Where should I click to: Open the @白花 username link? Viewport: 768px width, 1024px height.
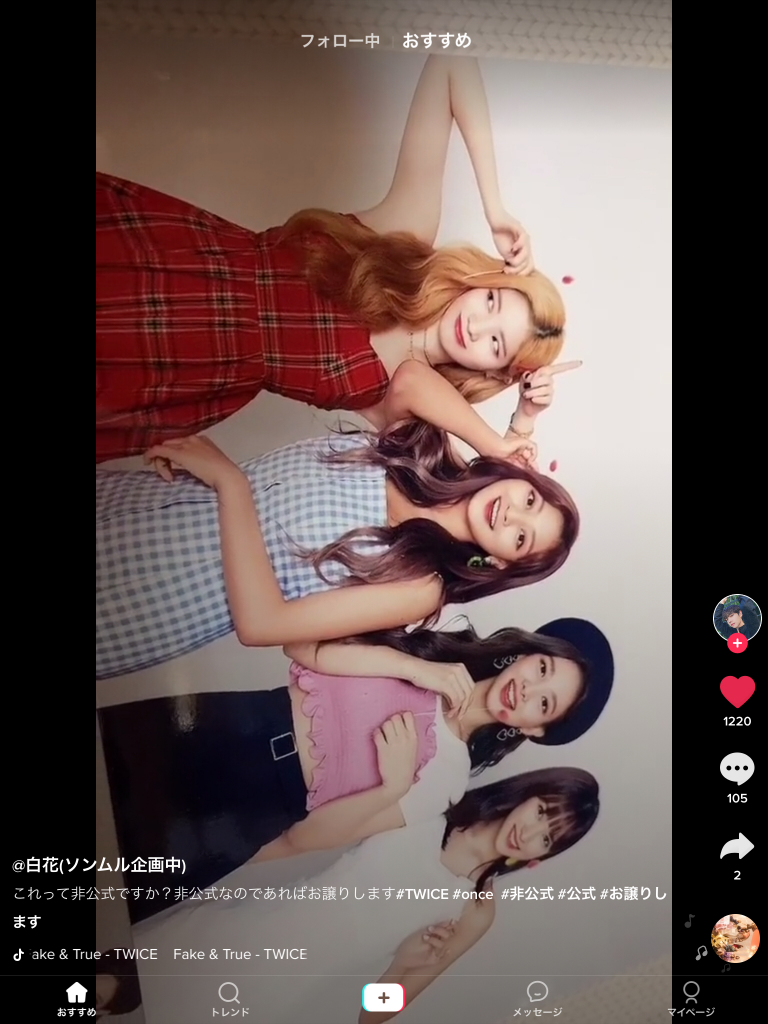[x=99, y=865]
